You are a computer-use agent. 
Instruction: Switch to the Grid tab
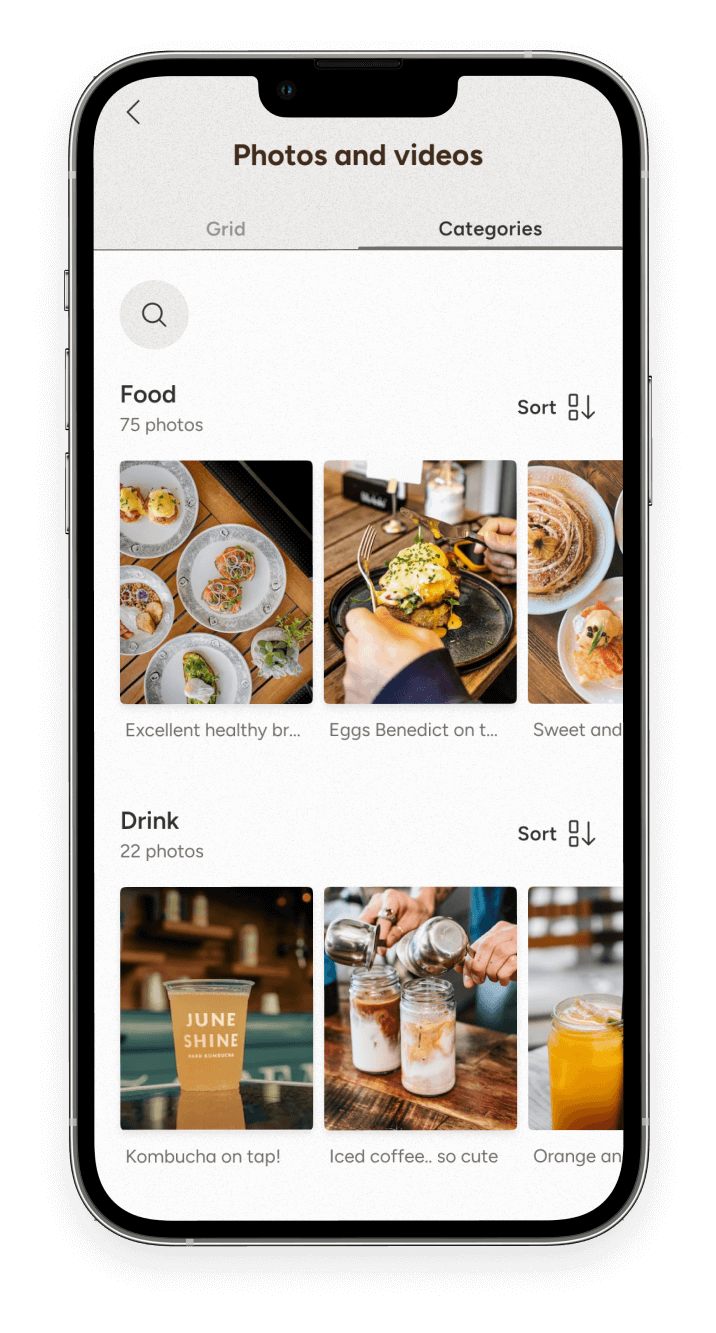click(226, 229)
